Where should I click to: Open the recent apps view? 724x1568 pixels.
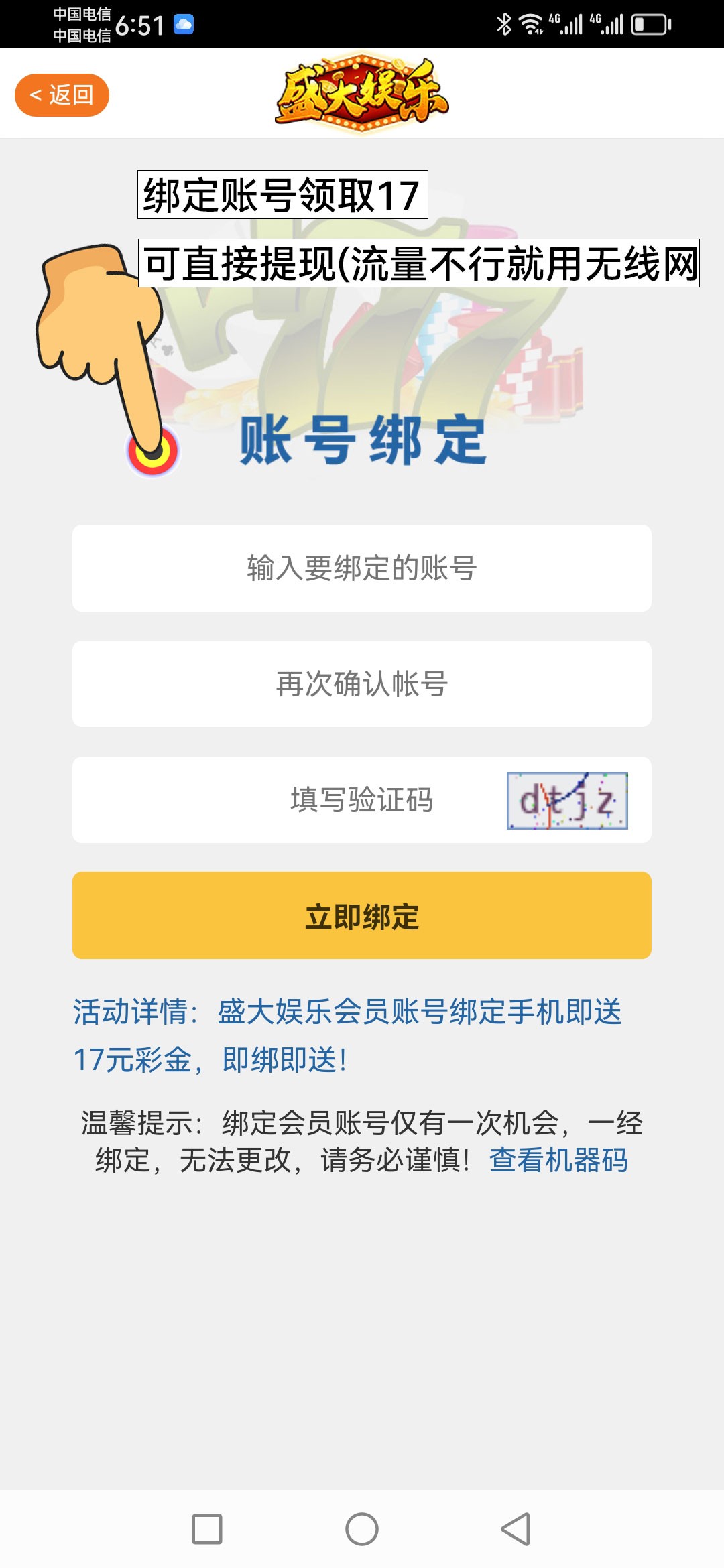point(207,1529)
